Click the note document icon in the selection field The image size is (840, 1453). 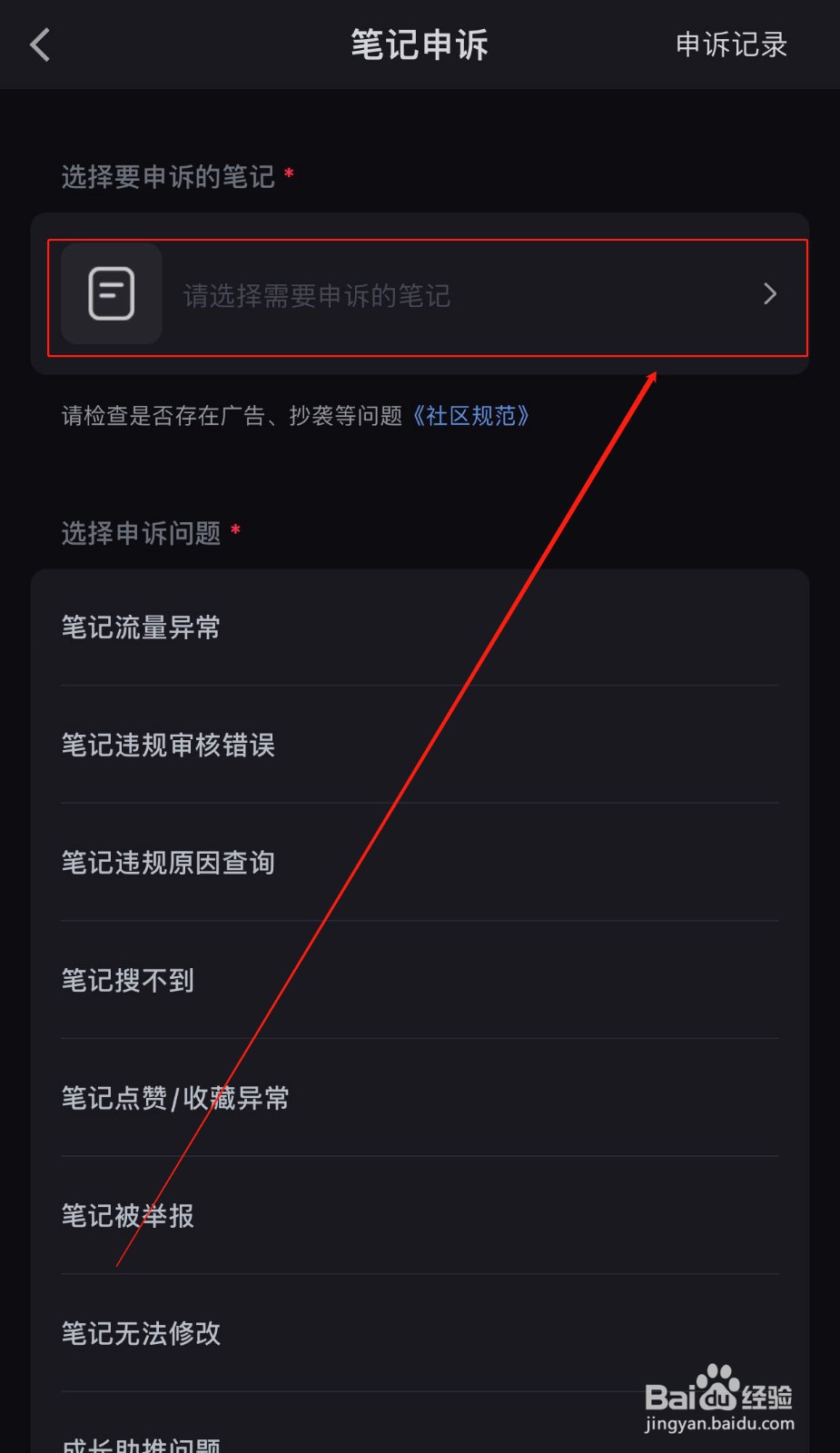(x=110, y=293)
